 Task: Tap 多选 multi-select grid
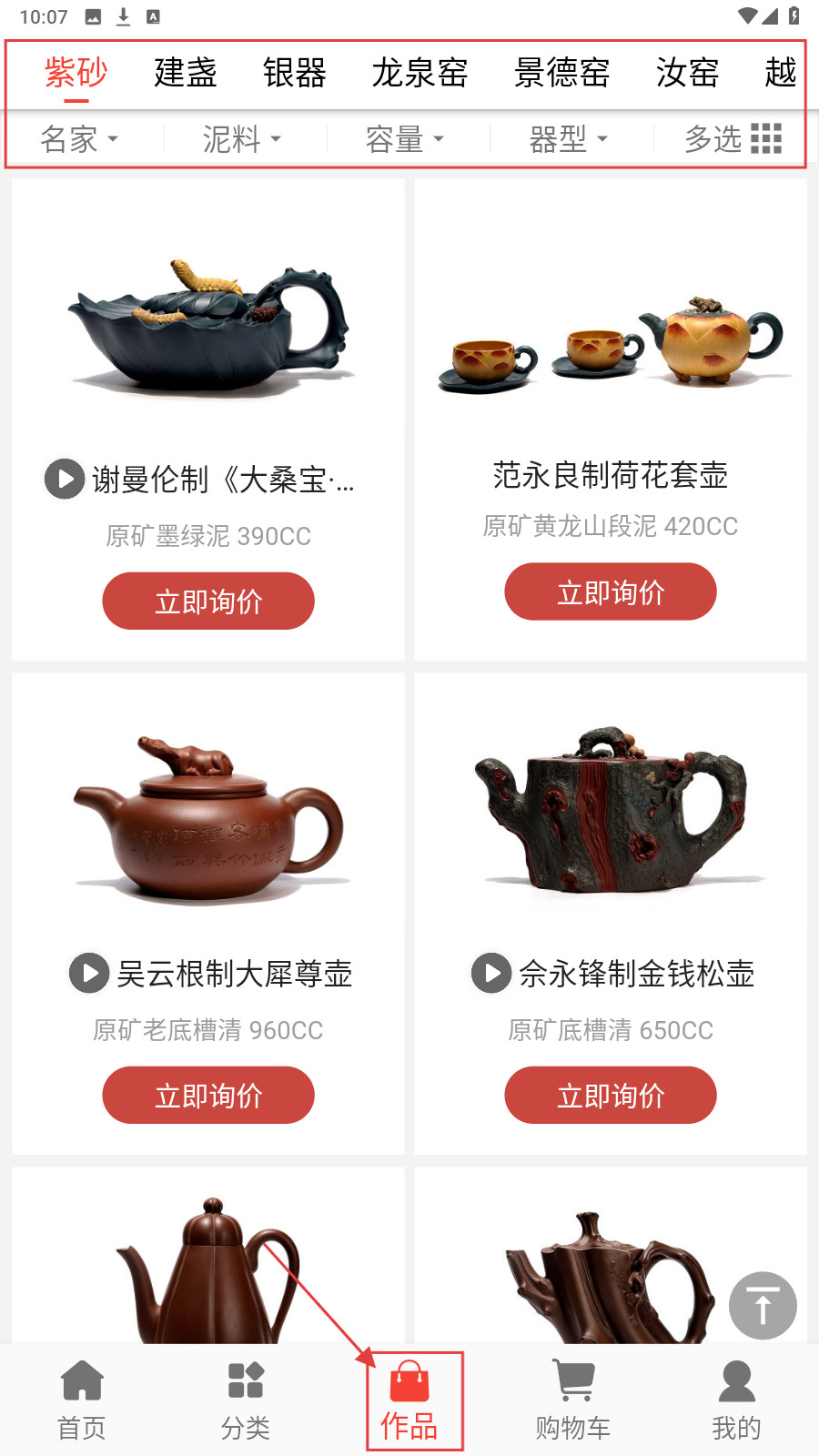(733, 139)
